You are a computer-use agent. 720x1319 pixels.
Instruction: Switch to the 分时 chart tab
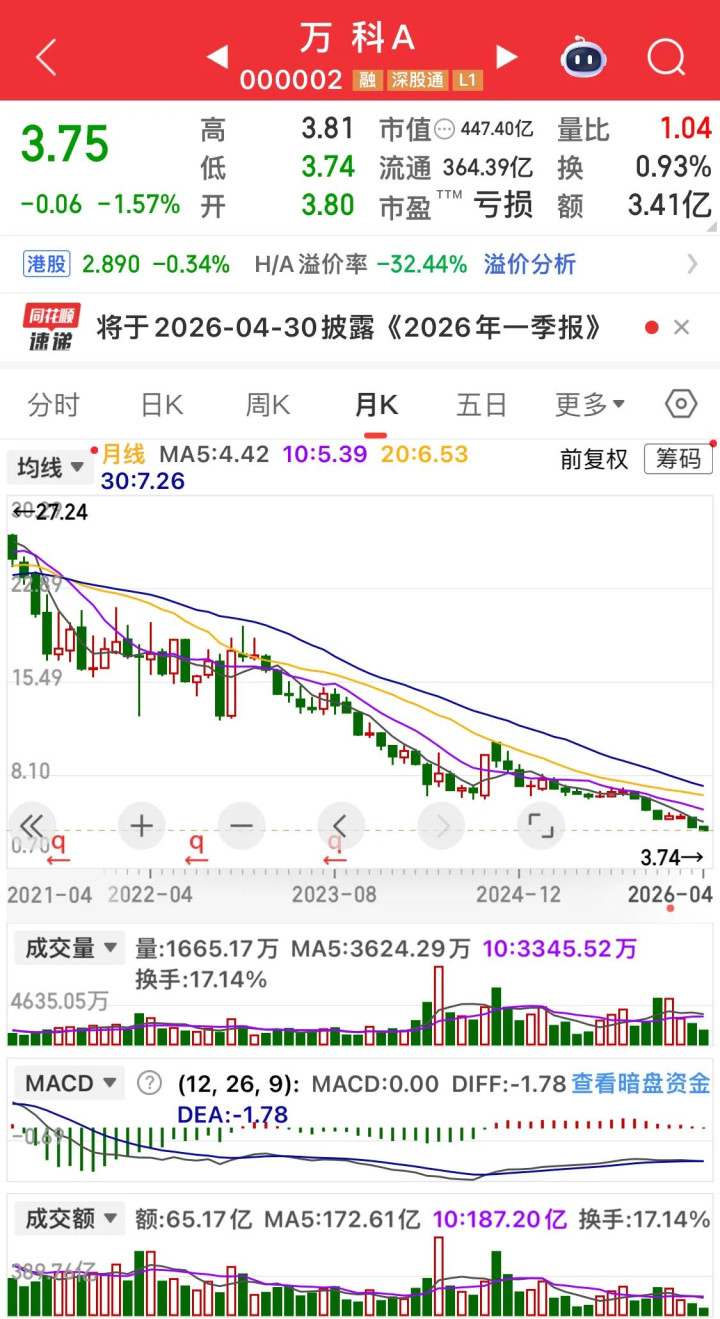[53, 405]
